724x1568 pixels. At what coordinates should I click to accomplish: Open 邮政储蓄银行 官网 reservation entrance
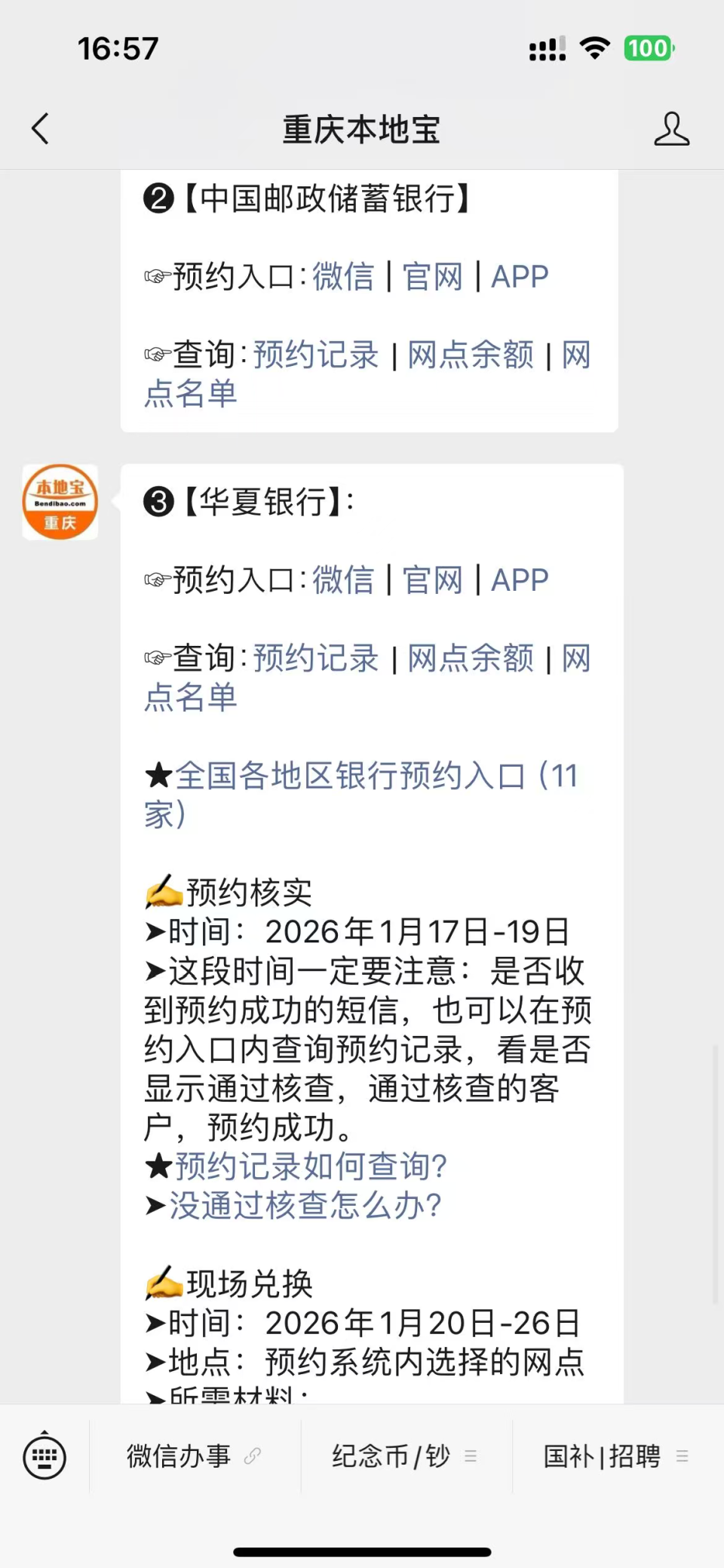(433, 276)
